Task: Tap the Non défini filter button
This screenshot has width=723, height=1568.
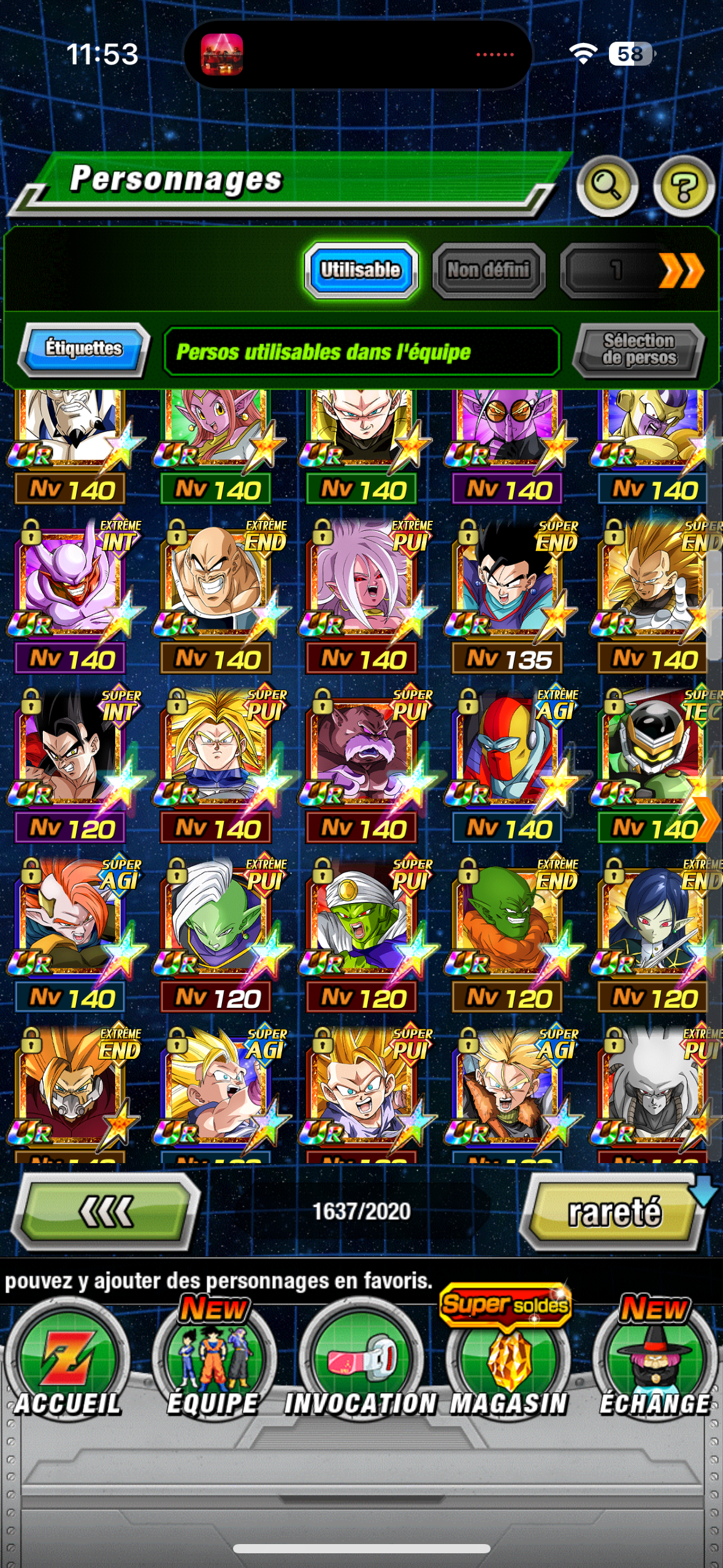Action: tap(488, 270)
